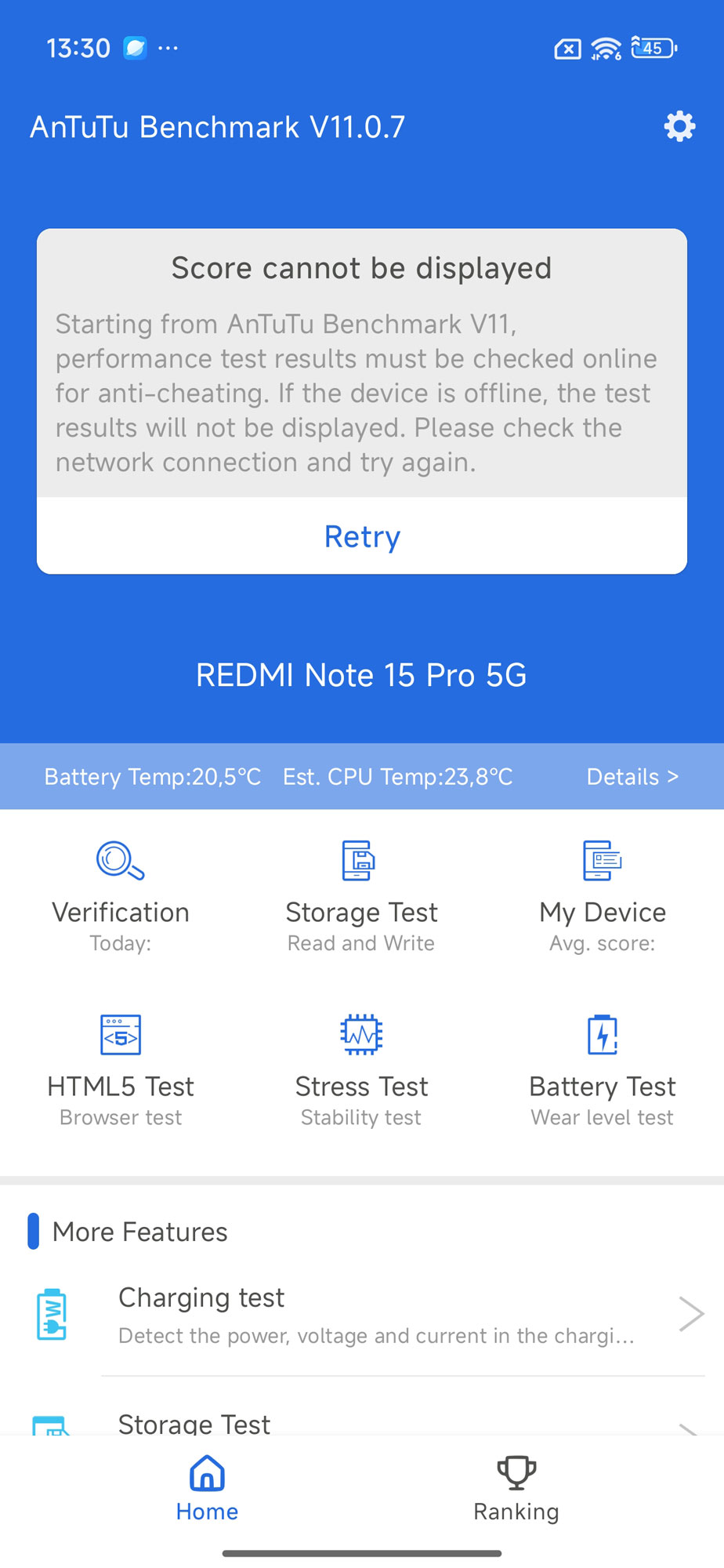Open the Verification tool
Viewport: 724px width, 1568px height.
point(121,894)
